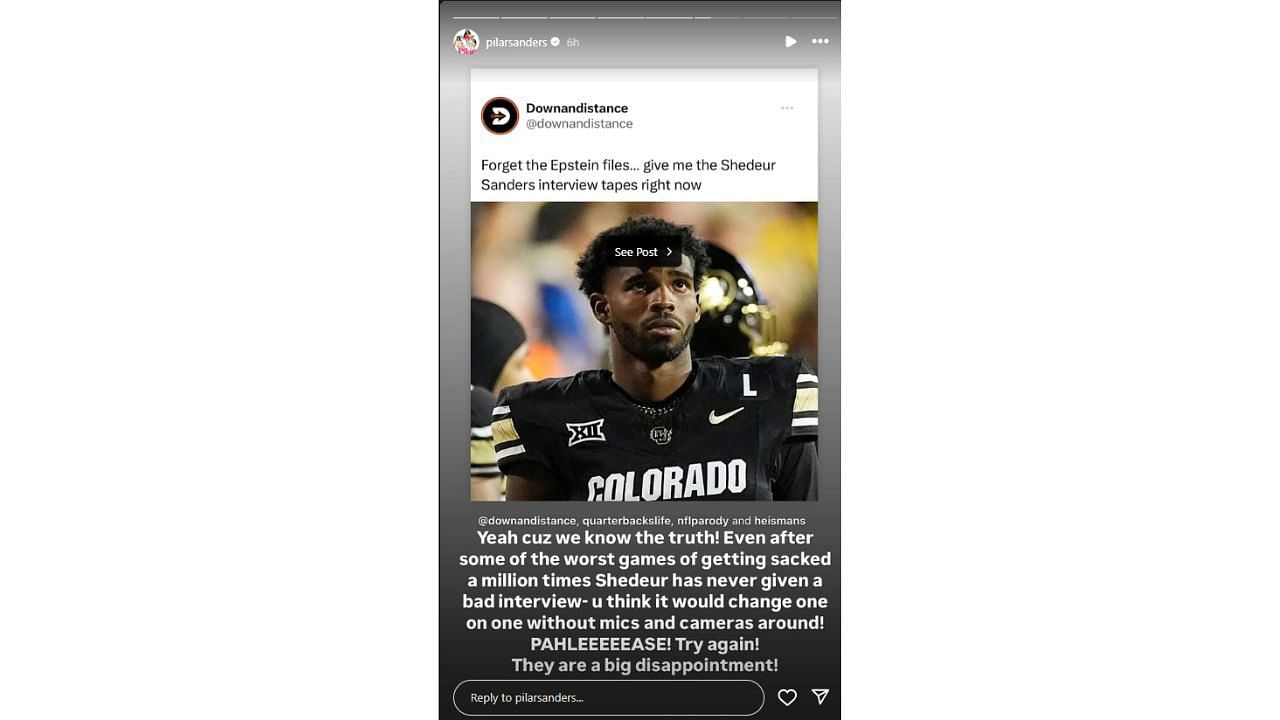
Task: Tap the See Post button
Action: pyautogui.click(x=643, y=252)
